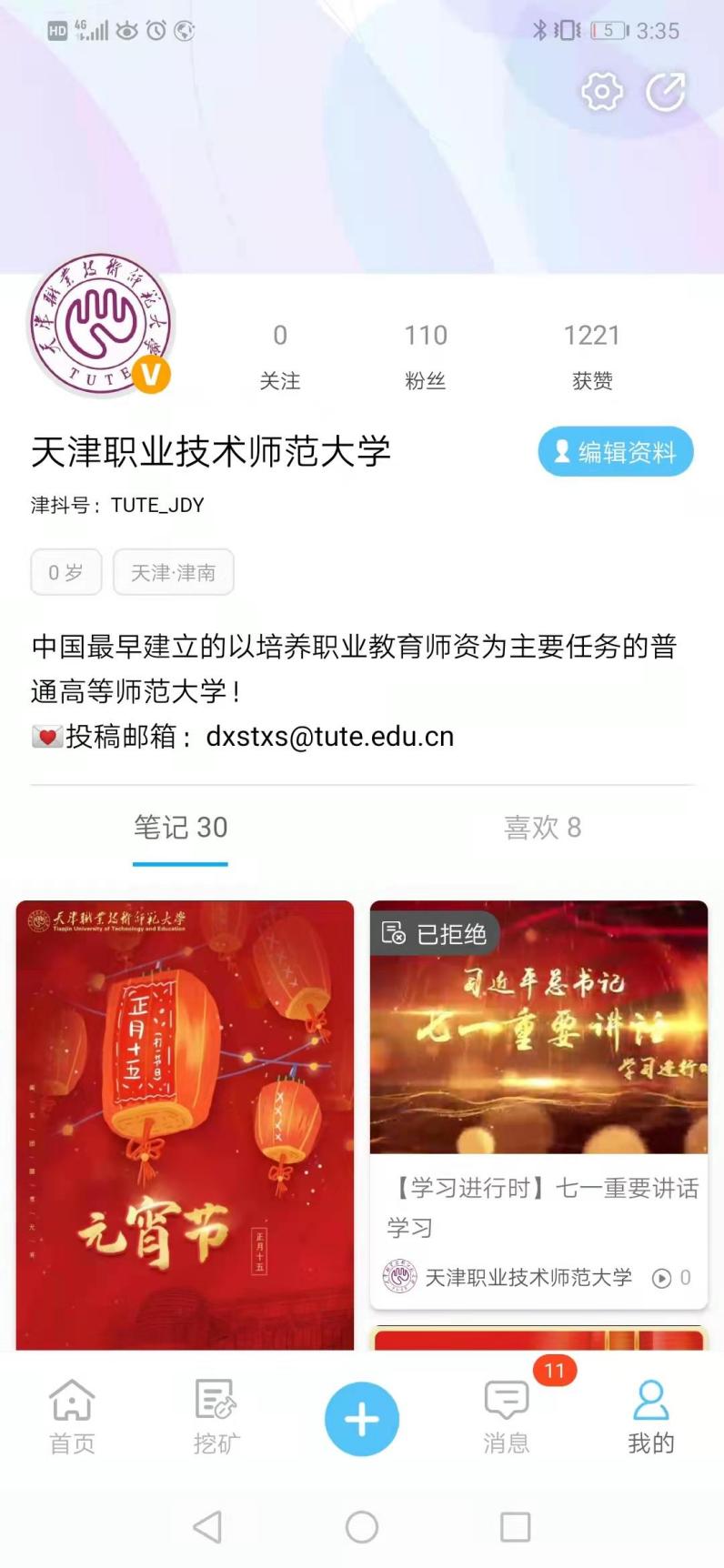Go to the 首页 home tab
724x1568 pixels.
72,1416
